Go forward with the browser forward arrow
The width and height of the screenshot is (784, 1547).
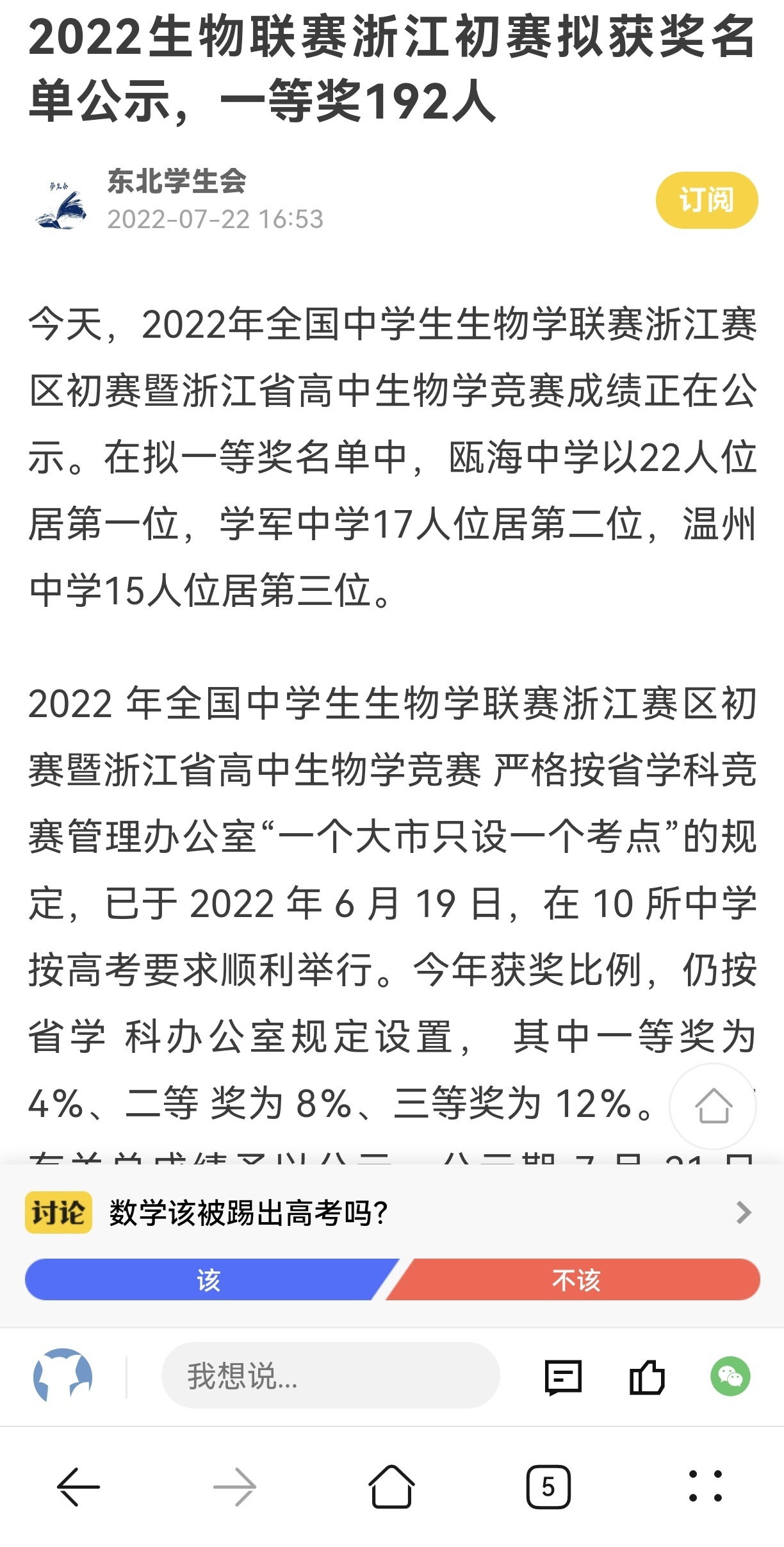tap(234, 1486)
